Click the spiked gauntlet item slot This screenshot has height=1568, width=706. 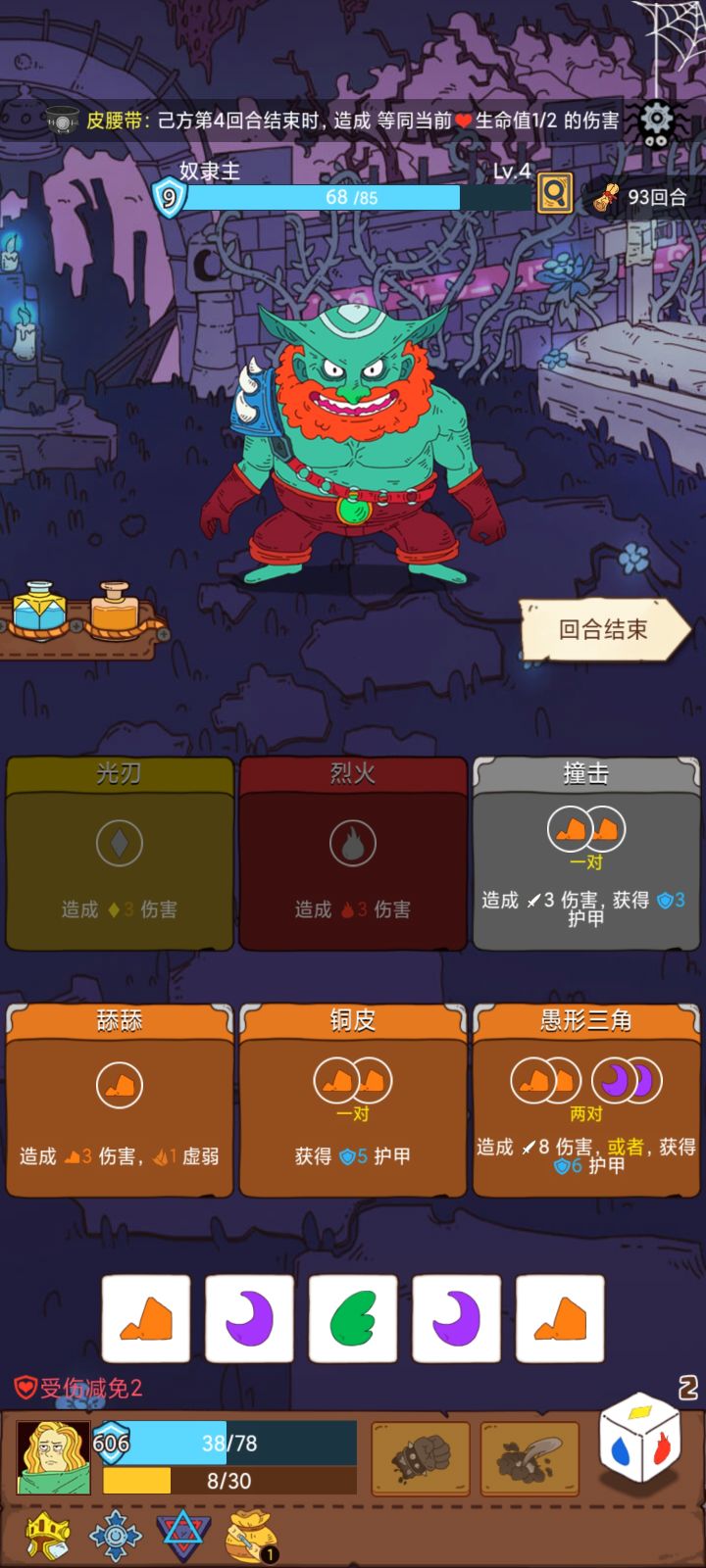coord(420,1458)
